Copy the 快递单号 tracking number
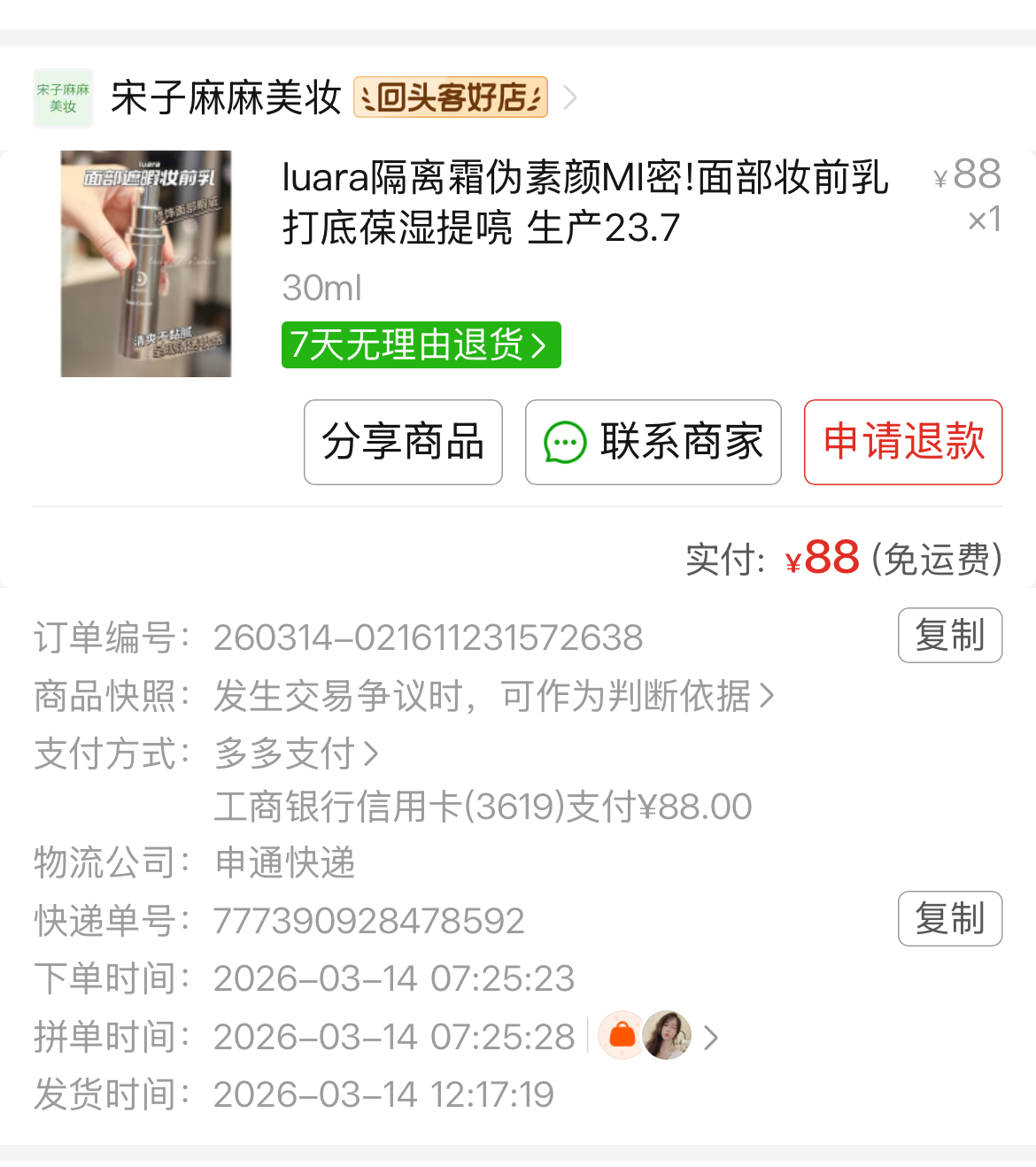1036x1167 pixels. 949,918
